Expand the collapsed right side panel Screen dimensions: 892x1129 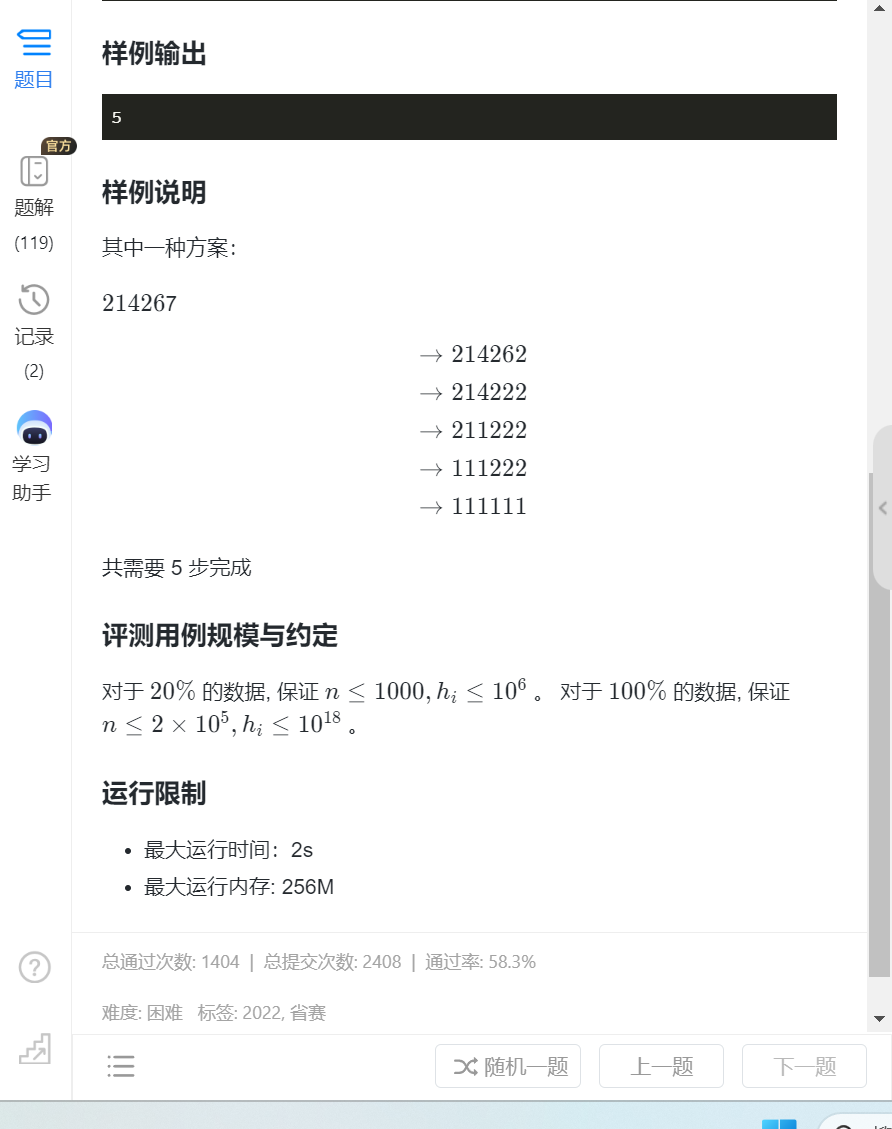(882, 508)
